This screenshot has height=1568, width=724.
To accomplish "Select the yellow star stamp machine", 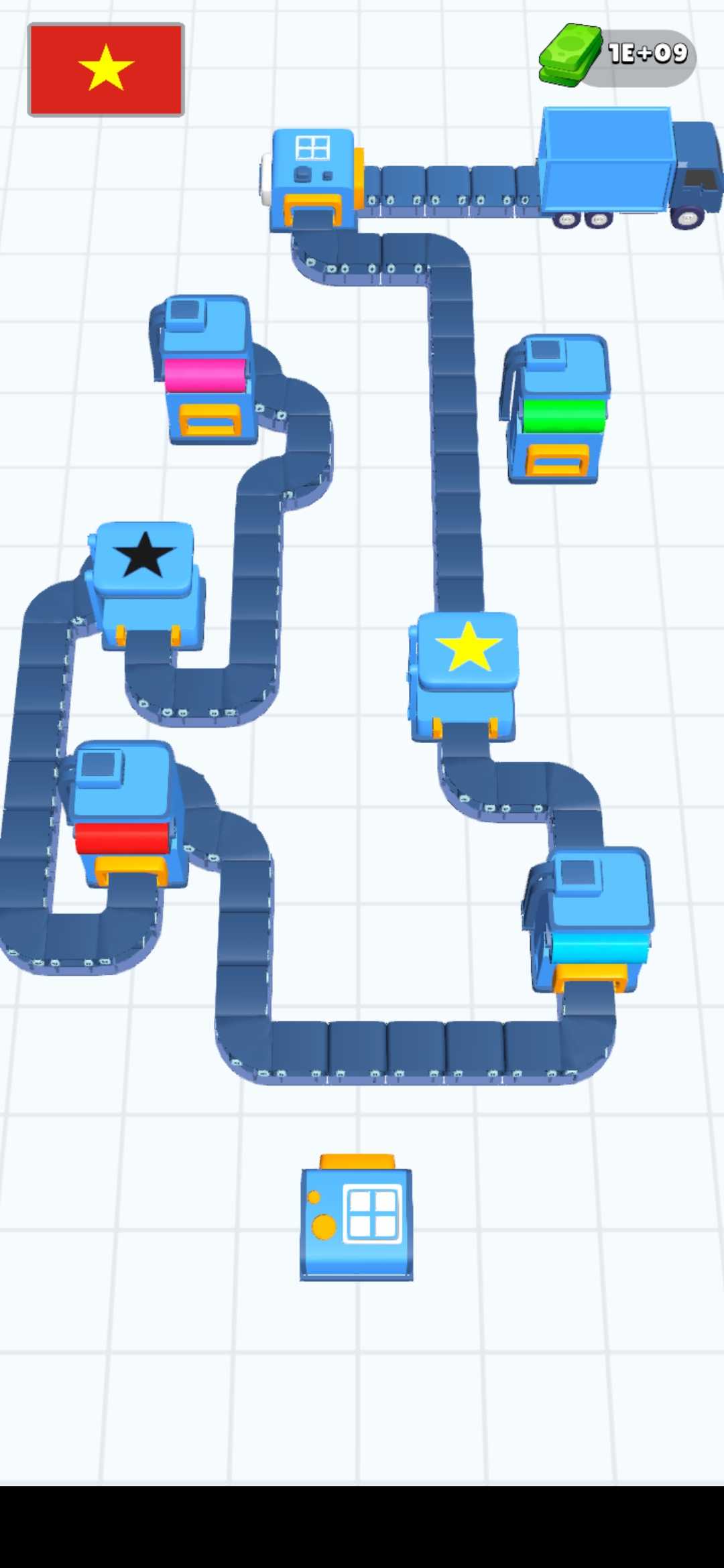I will click(465, 674).
